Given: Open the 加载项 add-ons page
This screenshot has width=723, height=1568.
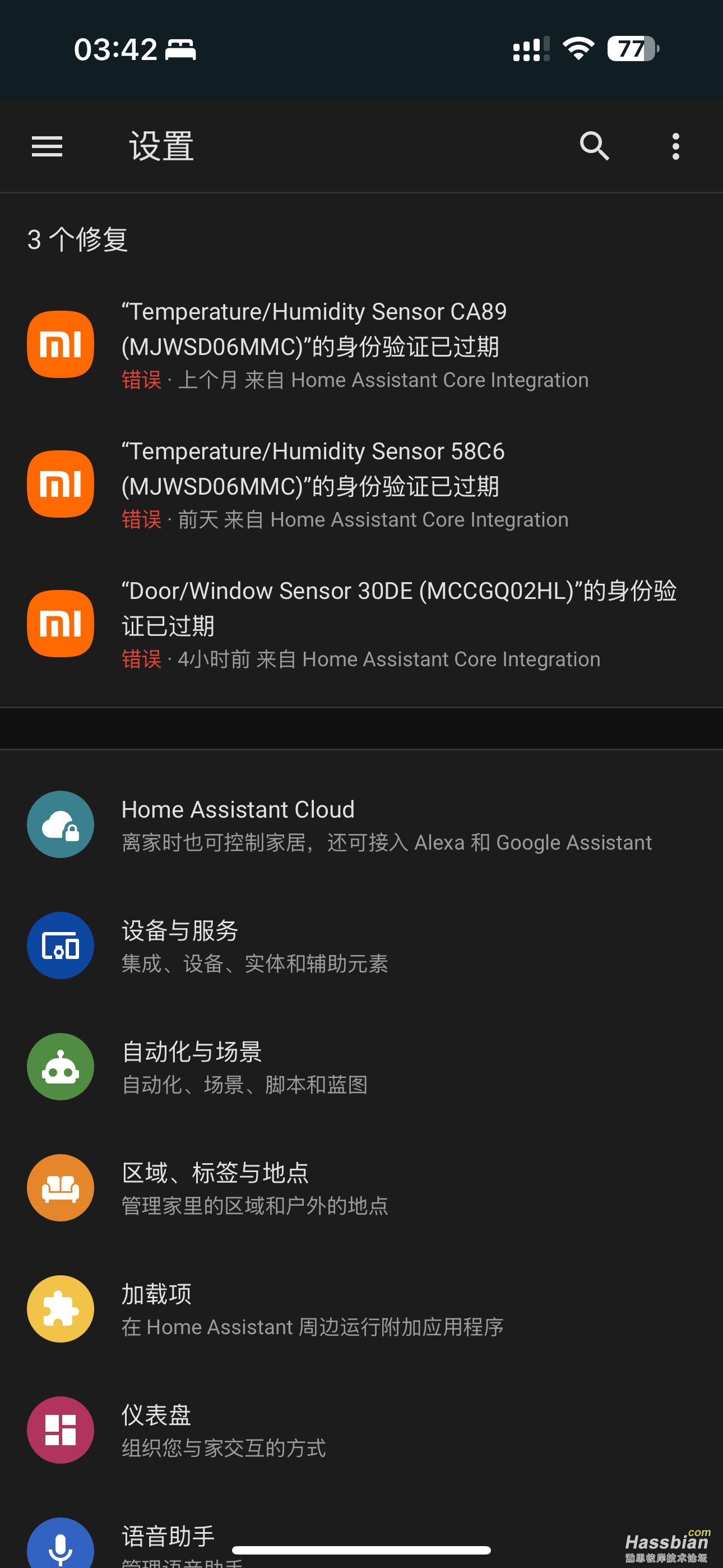Looking at the screenshot, I should pyautogui.click(x=360, y=1309).
